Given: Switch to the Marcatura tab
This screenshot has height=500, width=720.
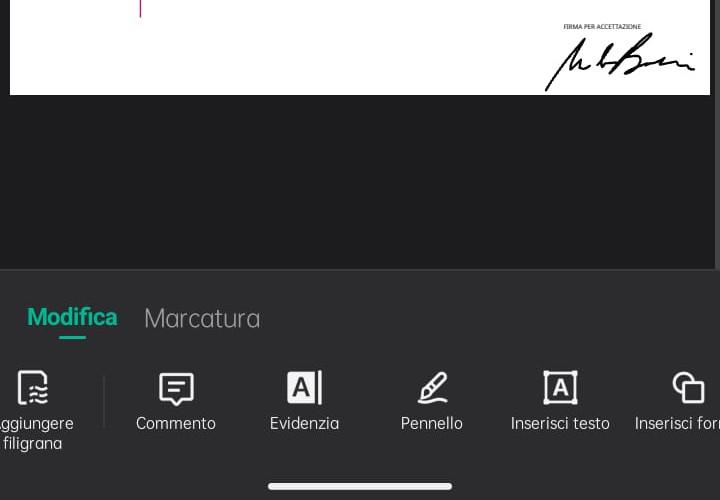Looking at the screenshot, I should click(x=202, y=318).
